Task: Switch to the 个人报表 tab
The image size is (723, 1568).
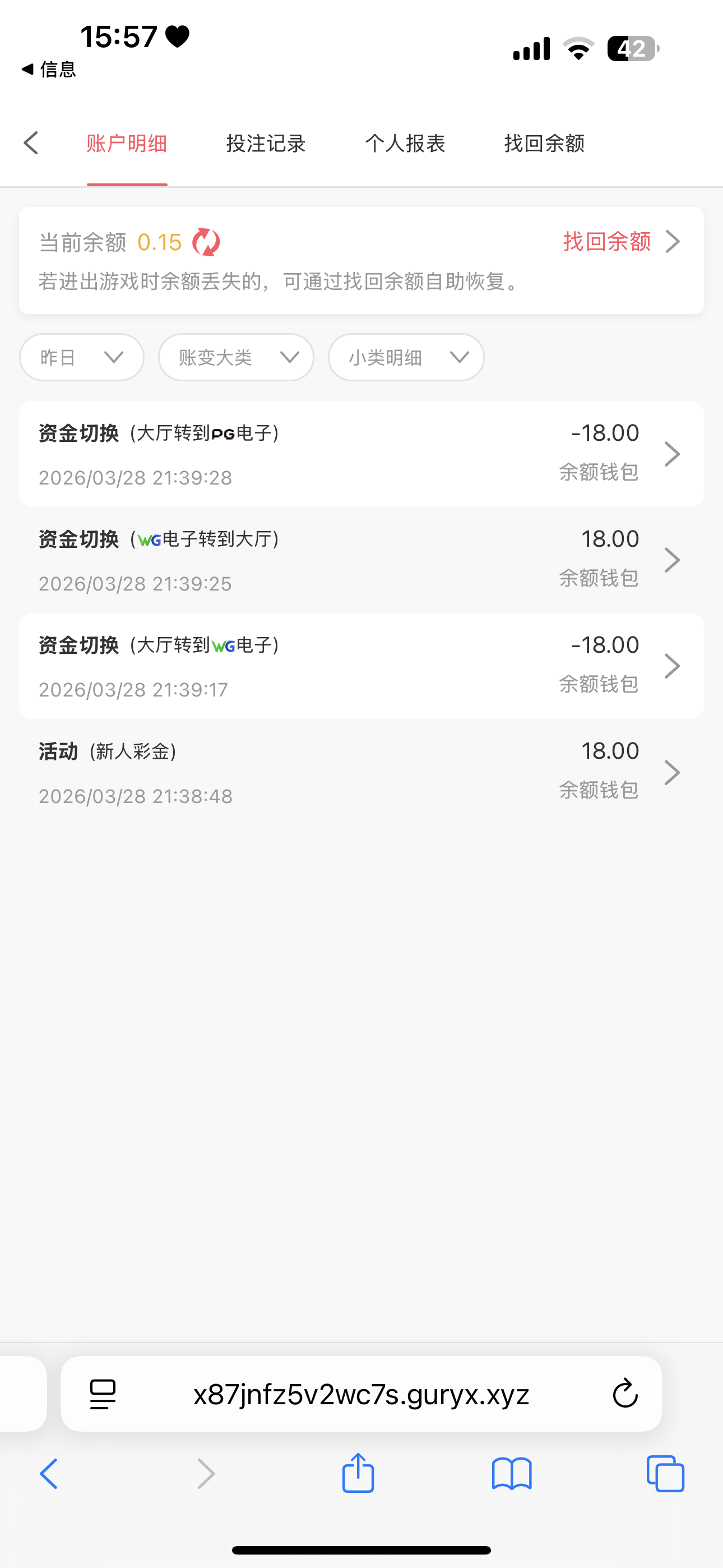Action: [405, 144]
